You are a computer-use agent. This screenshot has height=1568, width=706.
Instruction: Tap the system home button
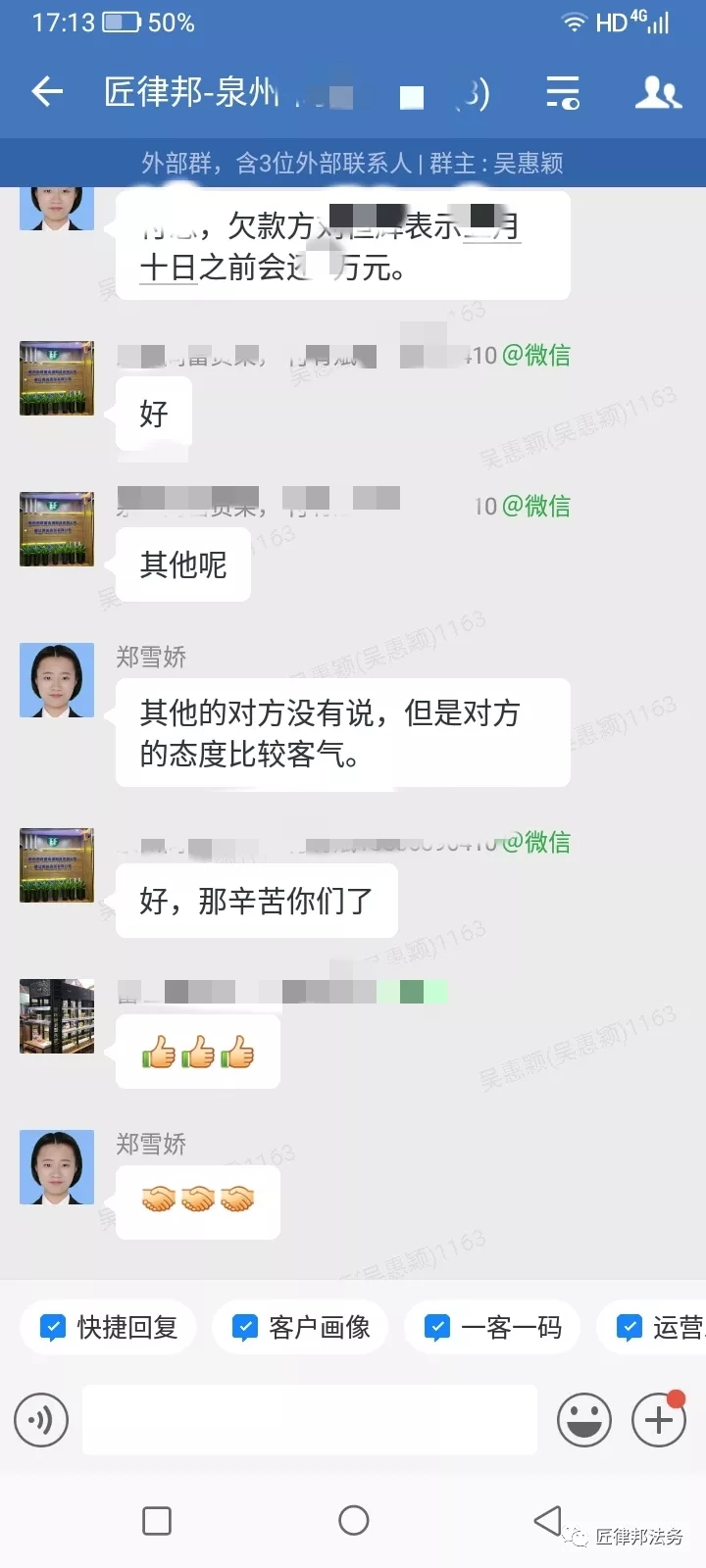pos(353,1521)
